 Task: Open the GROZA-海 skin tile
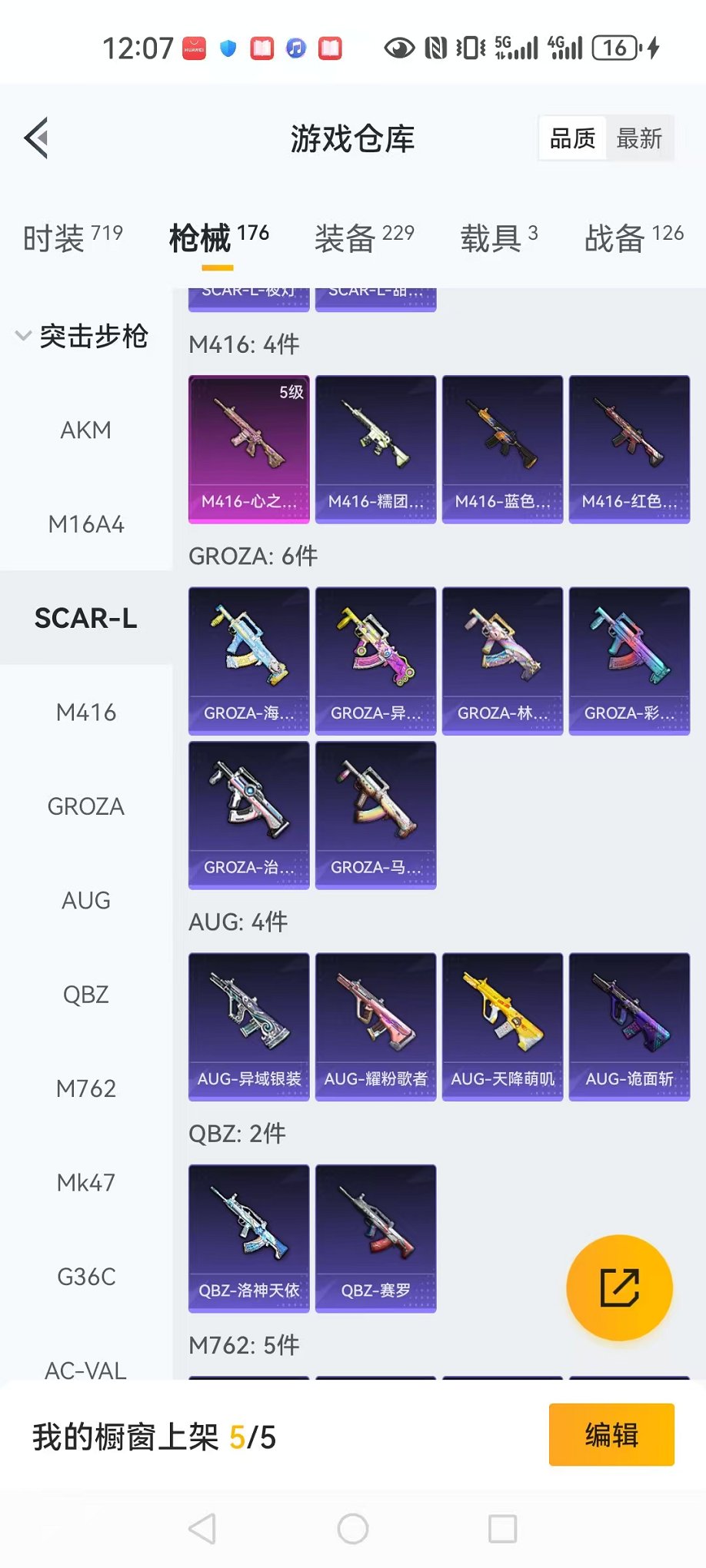pos(249,661)
